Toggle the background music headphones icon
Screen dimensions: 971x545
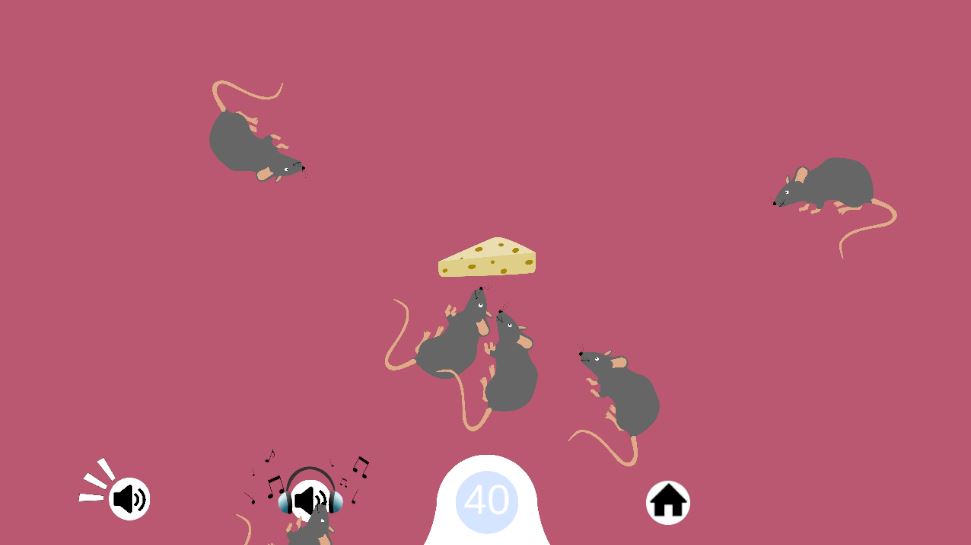pos(310,494)
